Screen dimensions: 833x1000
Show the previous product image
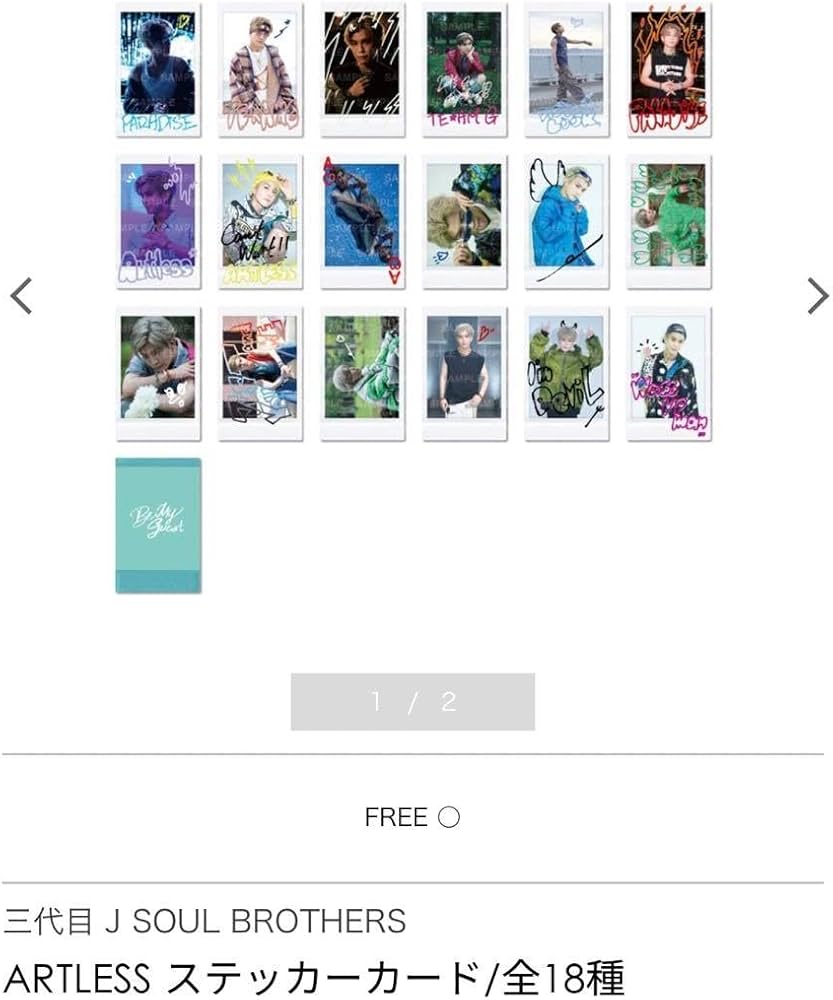pyautogui.click(x=21, y=296)
